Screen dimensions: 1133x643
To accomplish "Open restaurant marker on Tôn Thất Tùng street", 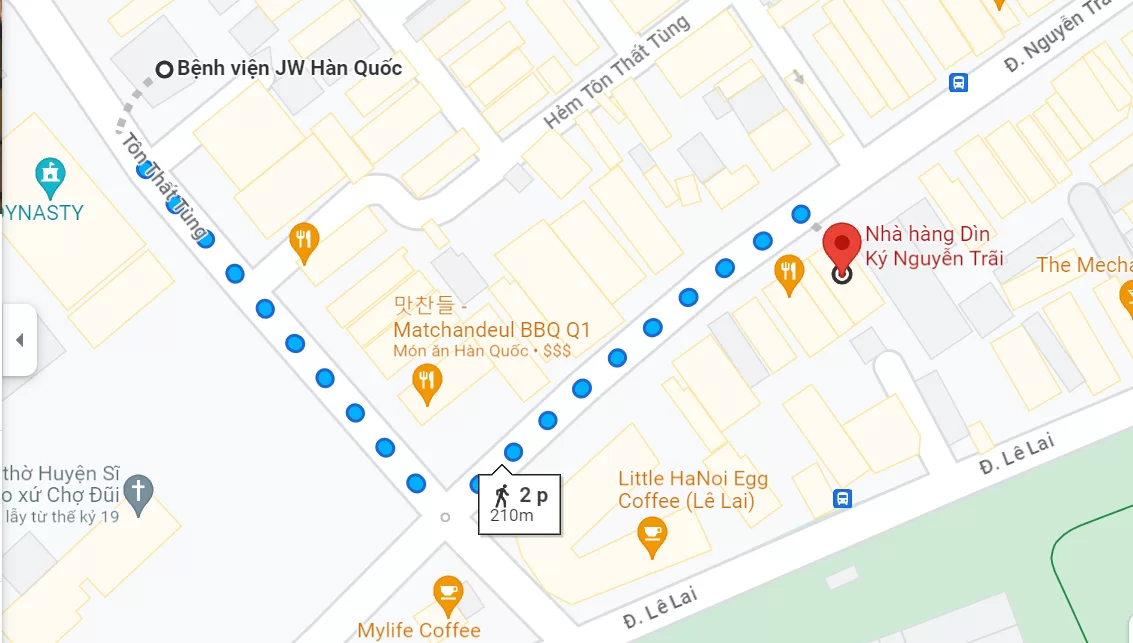I will pos(304,240).
